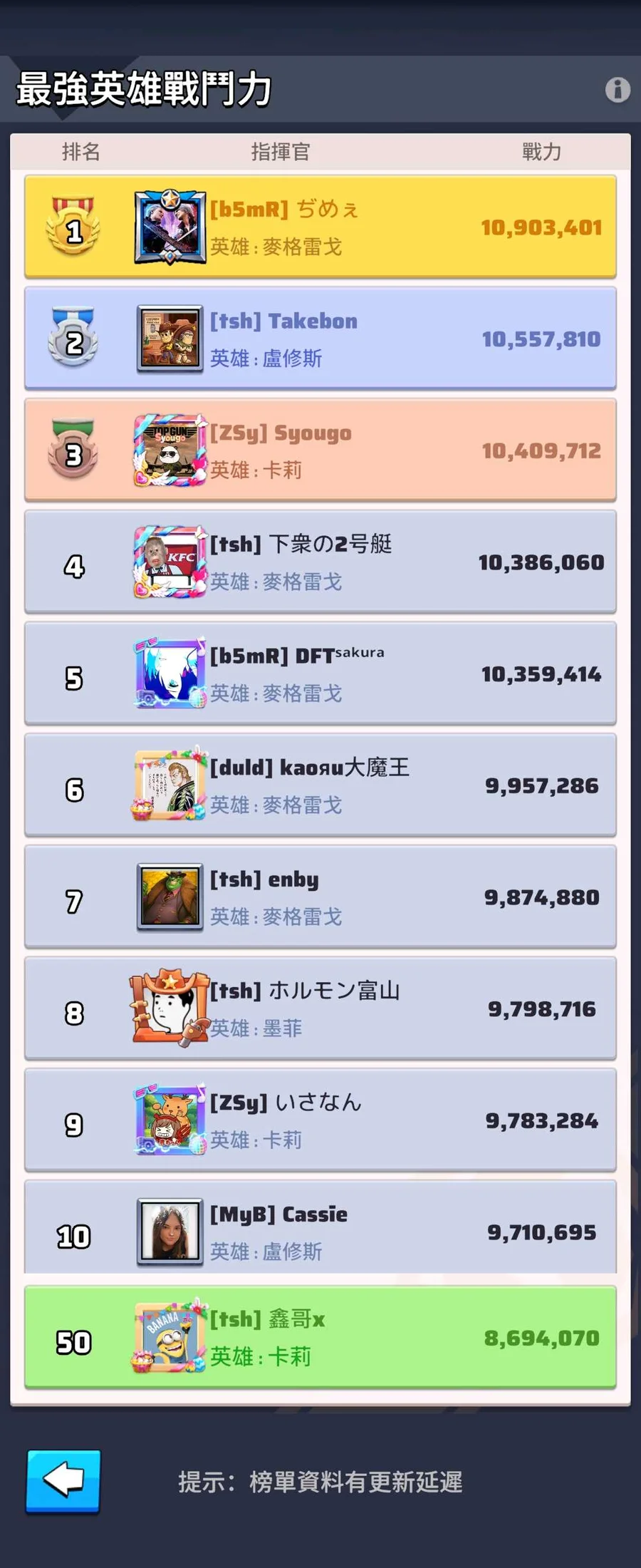Open the info icon for 最強英雄戰鬥力
Screen dimensions: 641x1568
coord(617,90)
